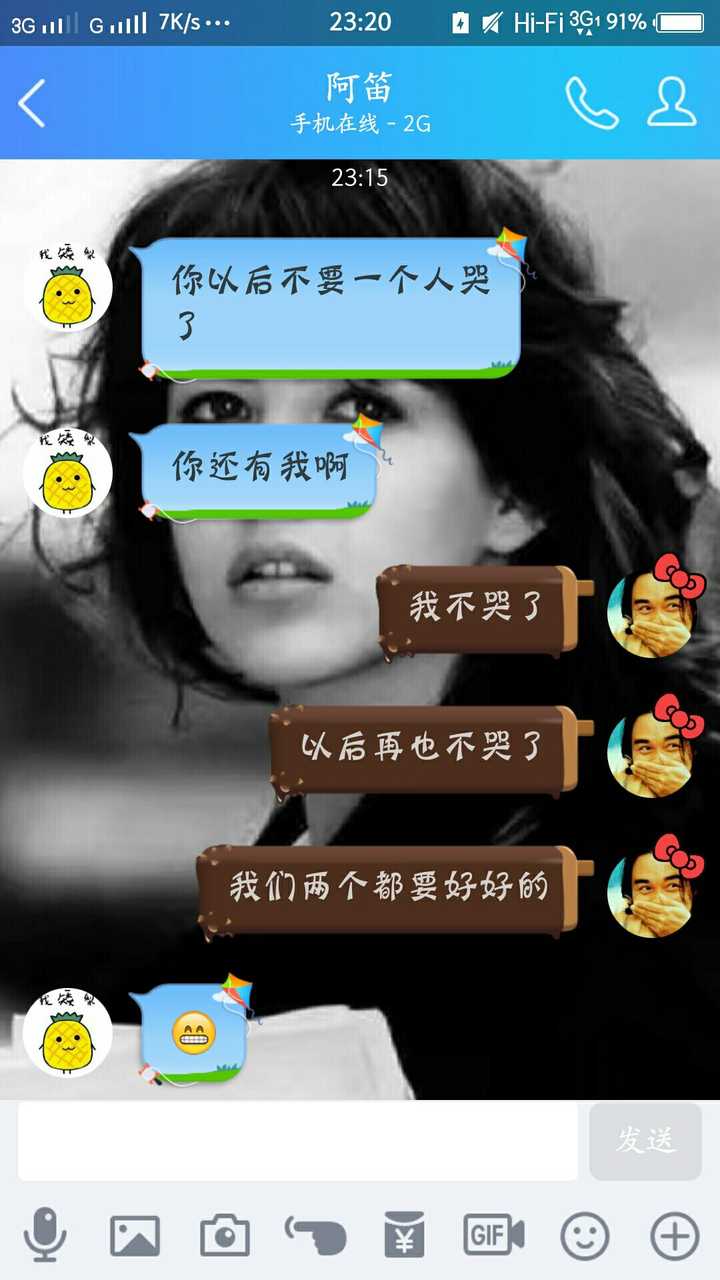Tap the 发送 send button
The image size is (720, 1280).
click(x=645, y=1142)
